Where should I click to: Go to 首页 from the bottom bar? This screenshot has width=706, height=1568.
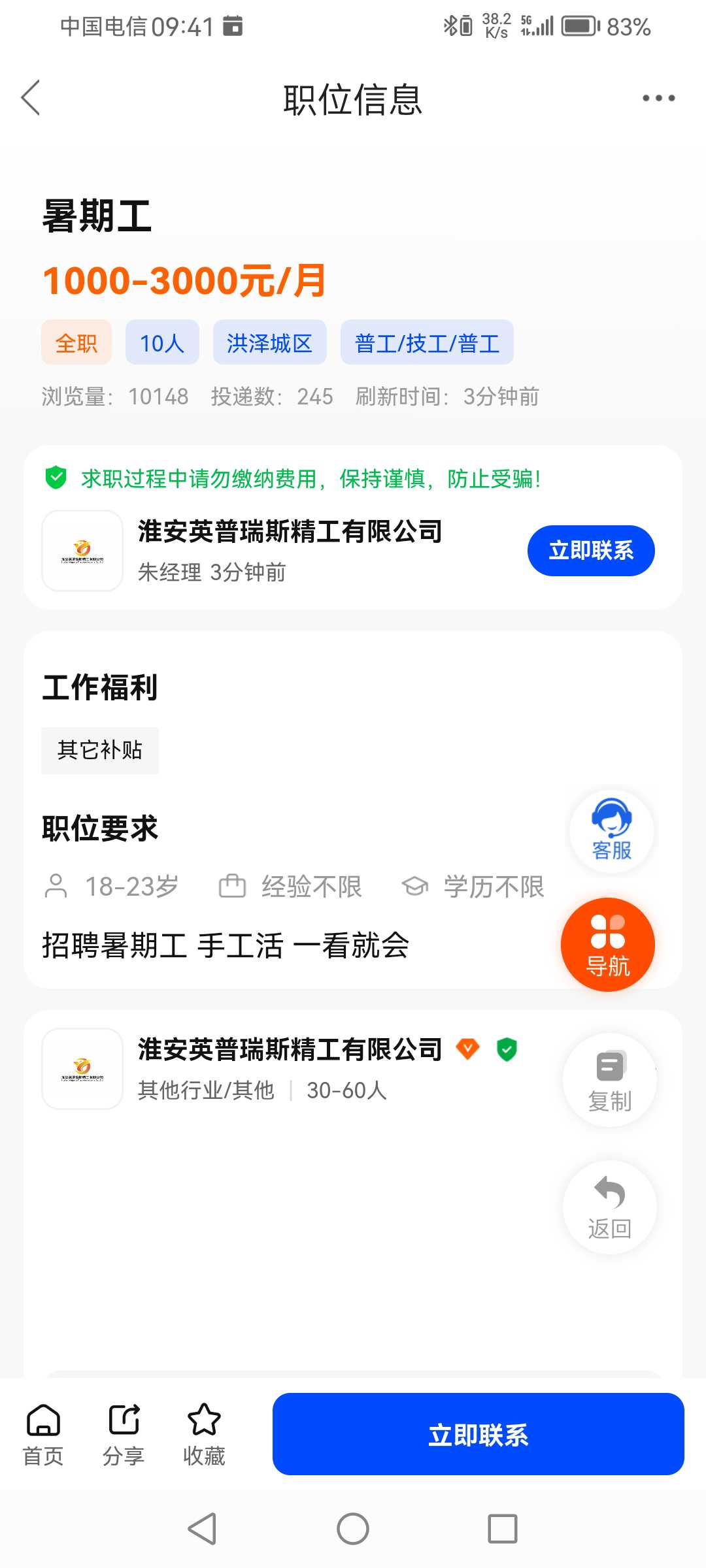coord(43,1435)
